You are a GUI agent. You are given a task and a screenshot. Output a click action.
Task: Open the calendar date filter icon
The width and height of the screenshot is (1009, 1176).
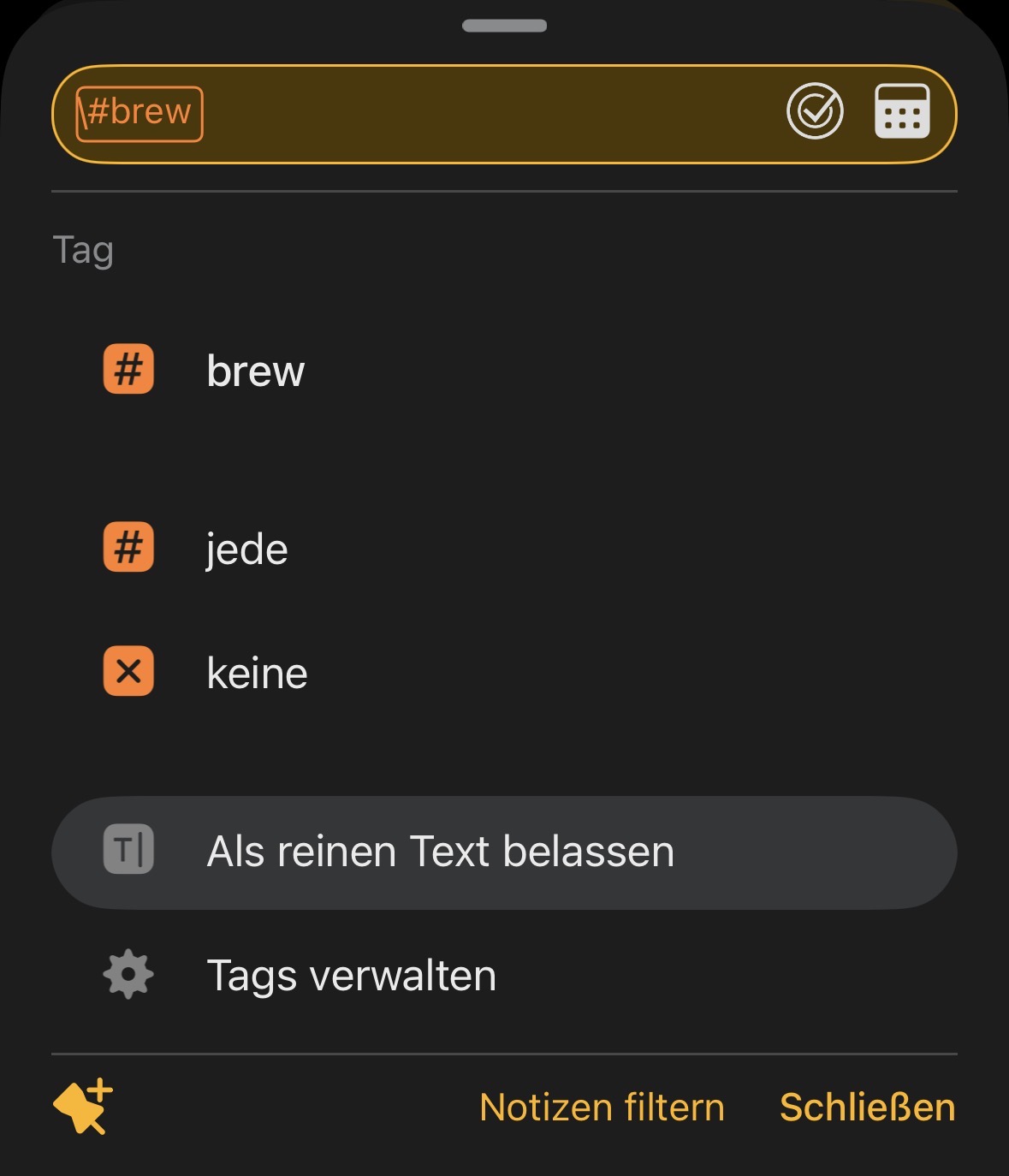point(902,111)
